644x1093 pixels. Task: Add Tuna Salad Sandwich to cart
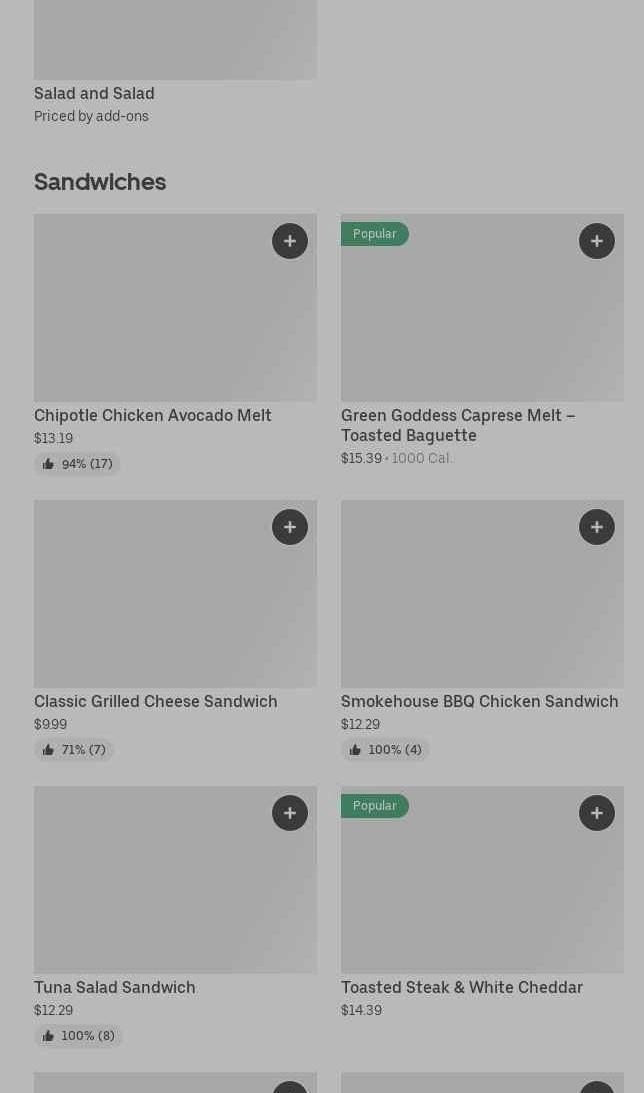[290, 813]
